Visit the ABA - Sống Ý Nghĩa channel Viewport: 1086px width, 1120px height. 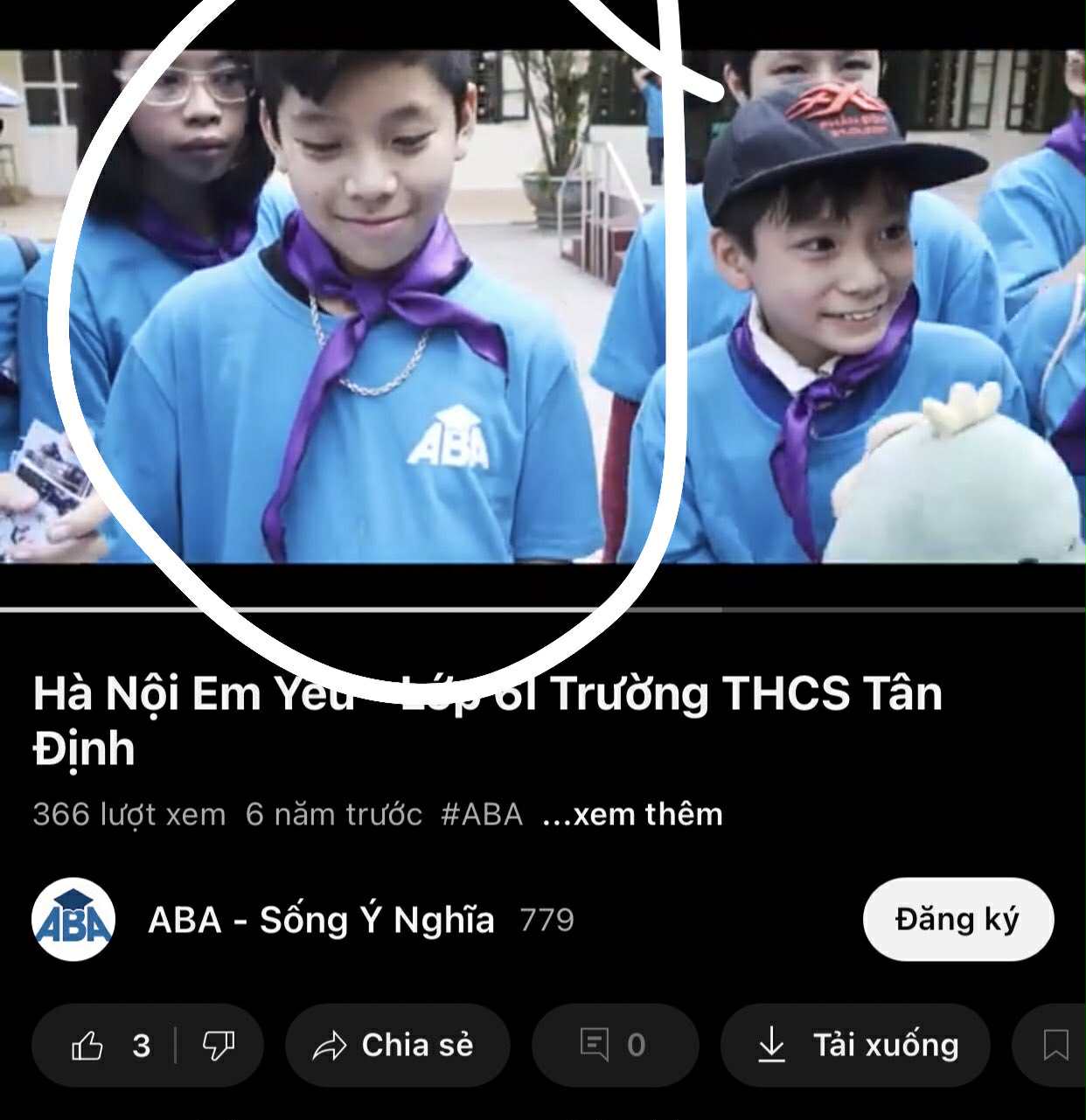[321, 920]
